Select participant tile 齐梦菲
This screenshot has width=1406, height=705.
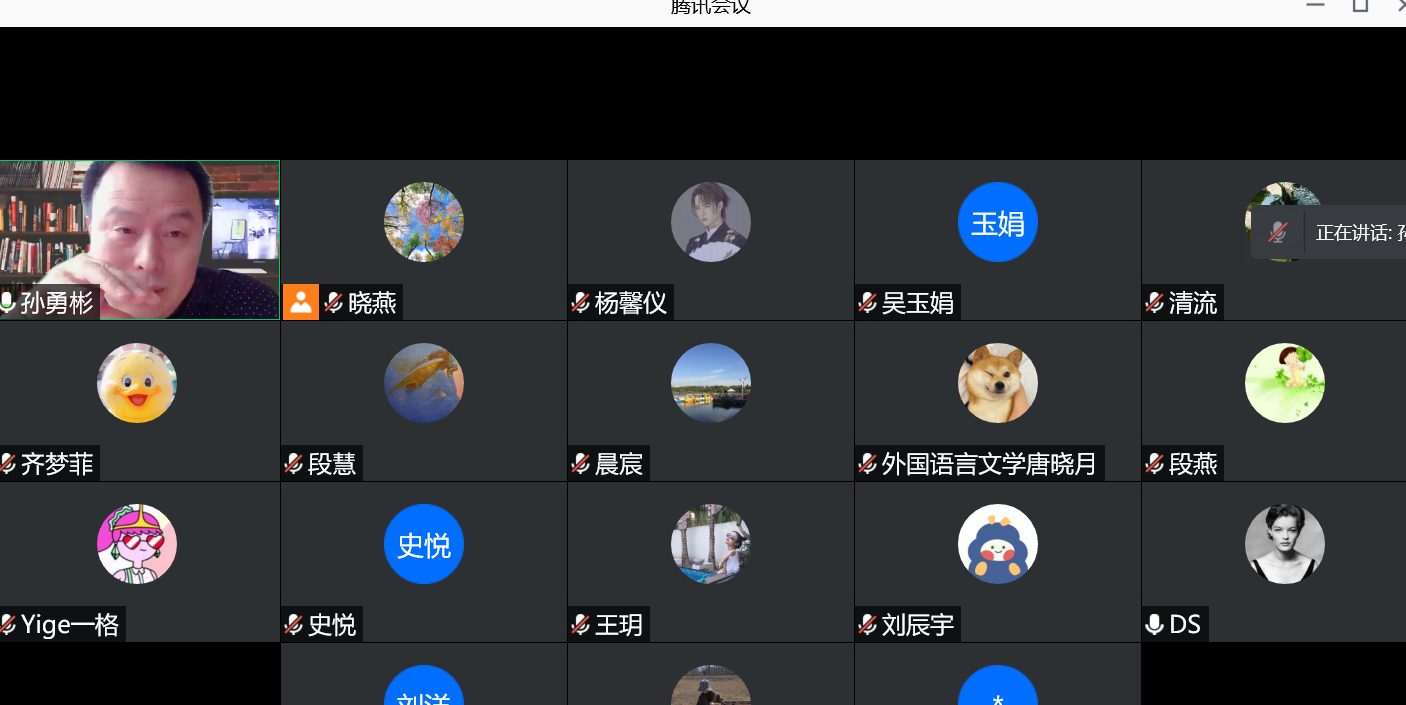click(x=138, y=400)
